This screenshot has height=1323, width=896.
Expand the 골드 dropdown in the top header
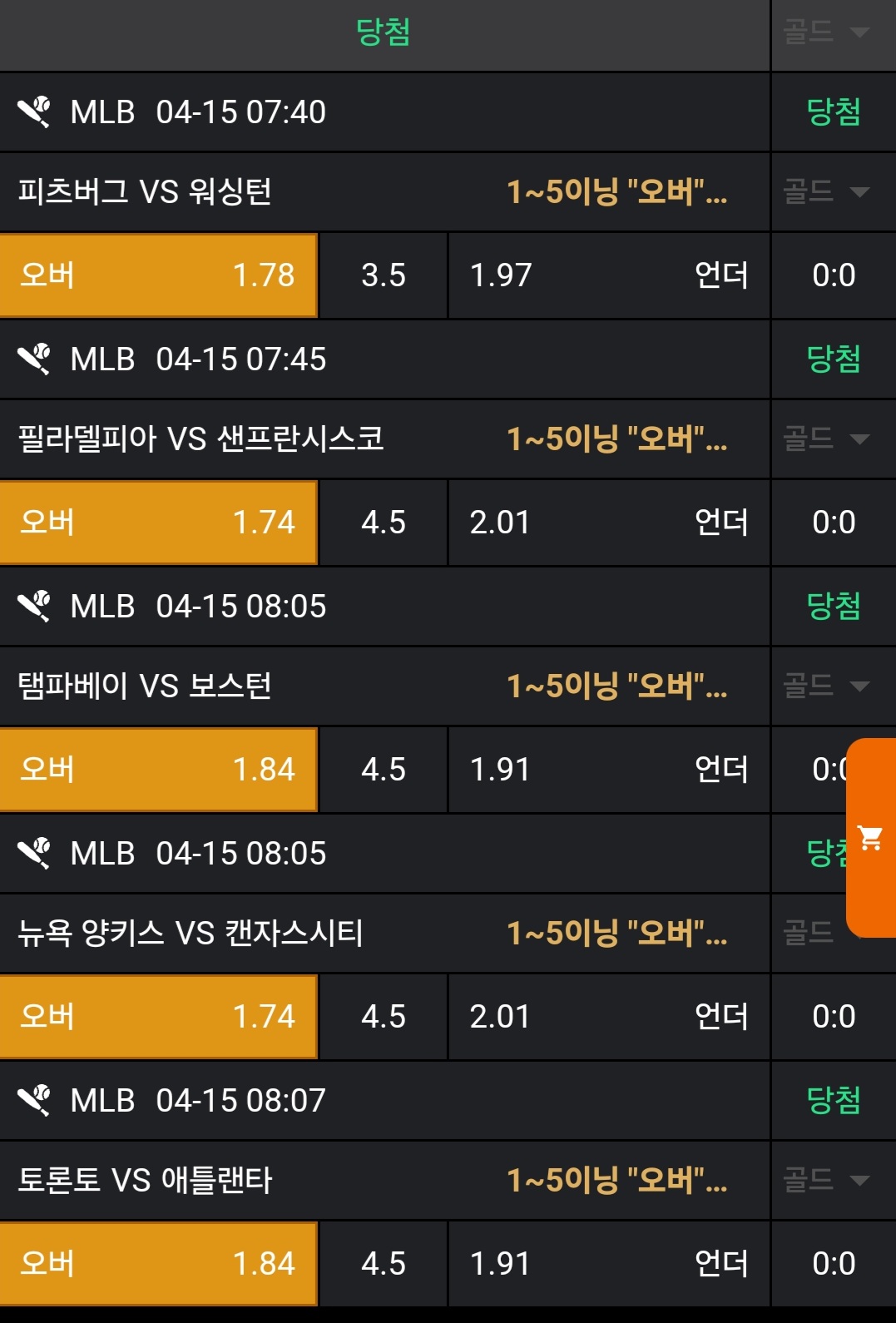tap(827, 32)
